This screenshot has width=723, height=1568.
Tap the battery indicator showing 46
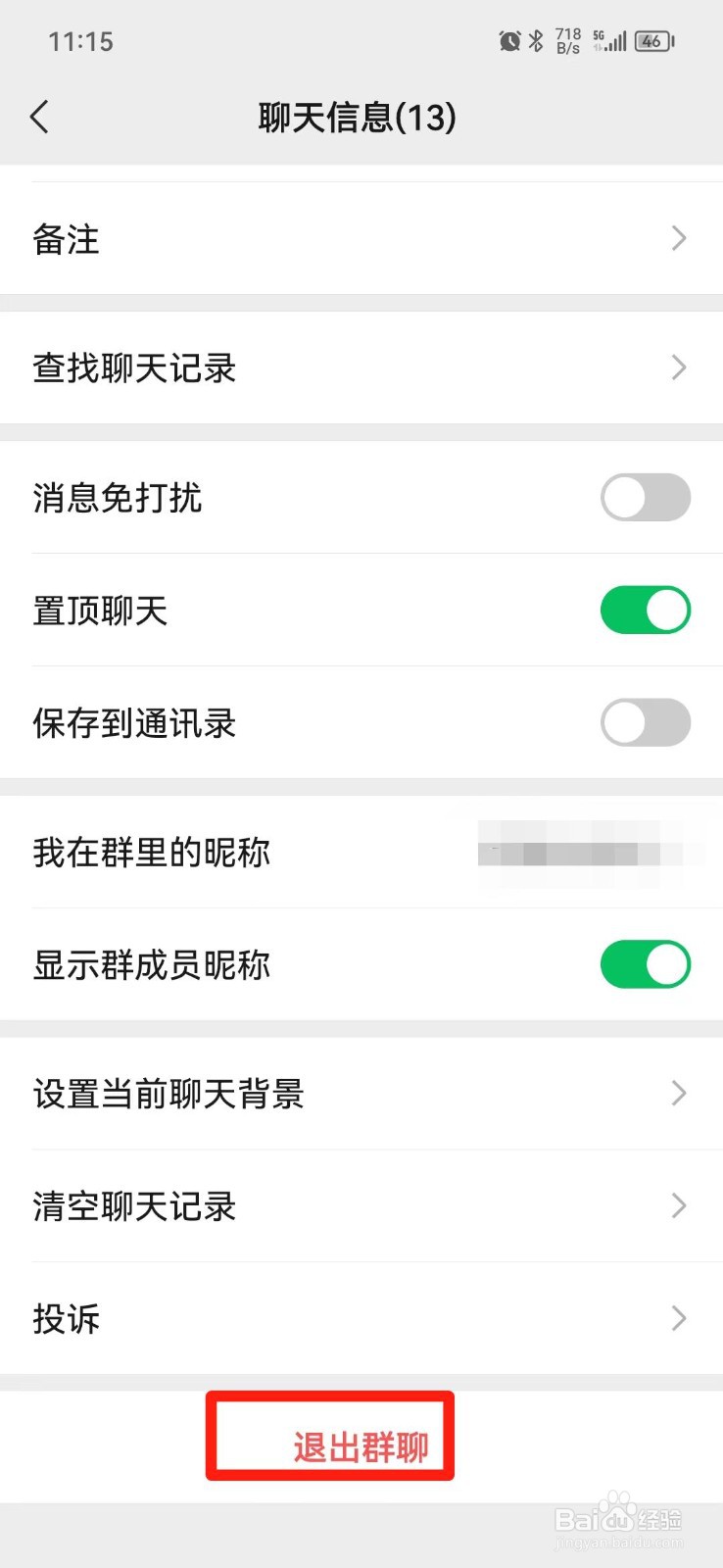[x=651, y=40]
